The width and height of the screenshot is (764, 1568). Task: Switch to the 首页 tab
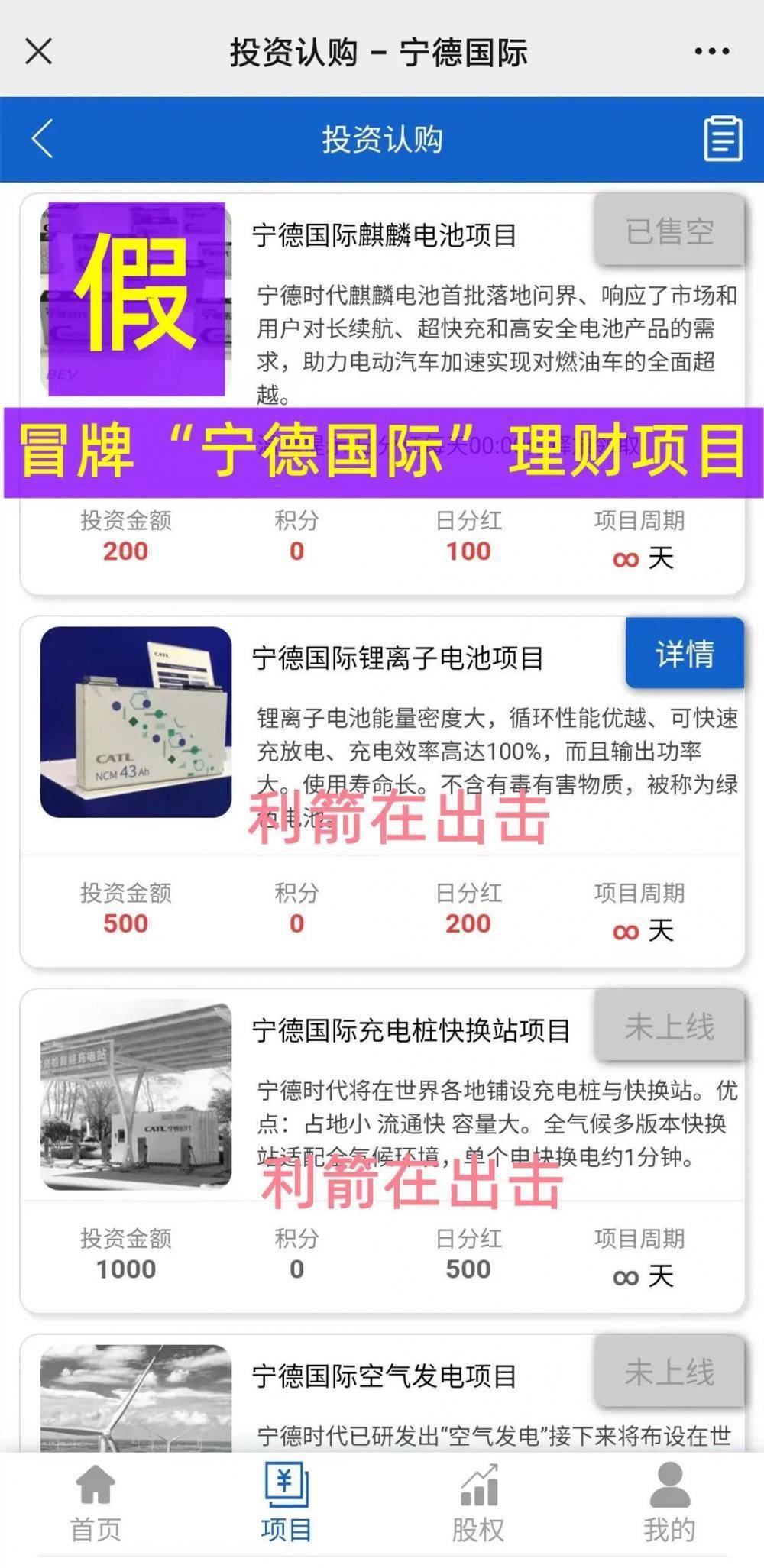click(95, 1502)
